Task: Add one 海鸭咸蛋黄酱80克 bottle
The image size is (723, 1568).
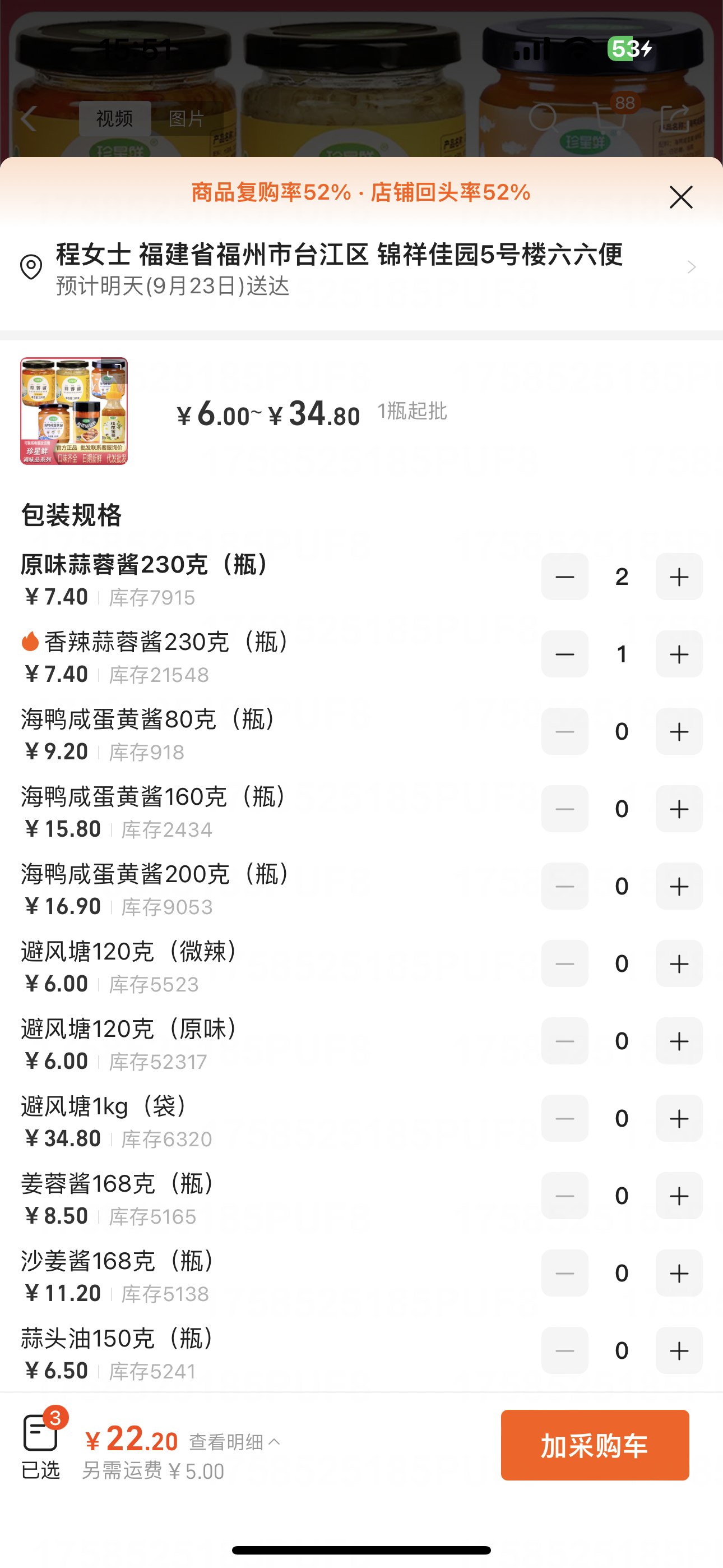Action: [x=679, y=731]
